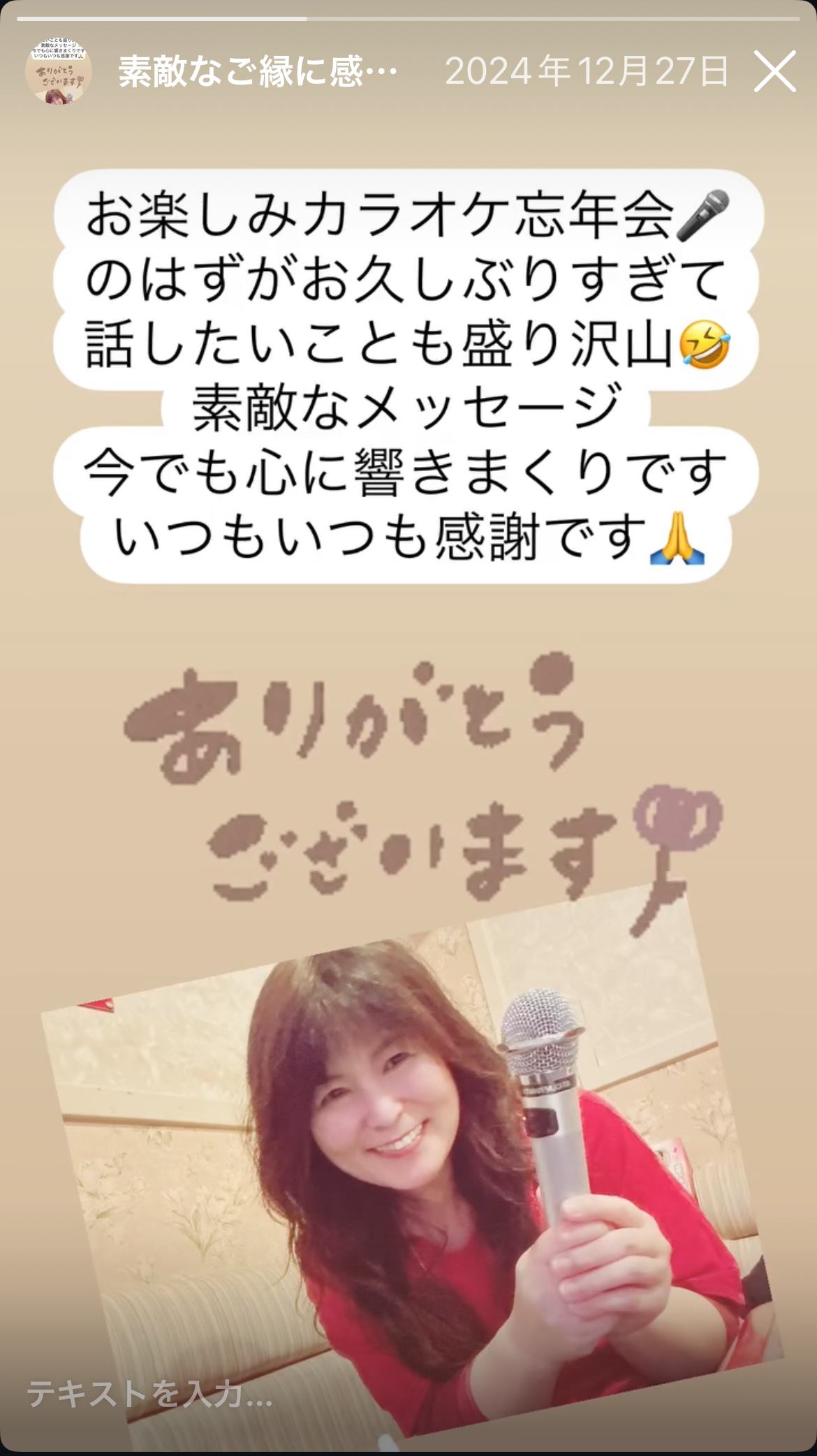Open the story poster's profile picture

[59, 71]
